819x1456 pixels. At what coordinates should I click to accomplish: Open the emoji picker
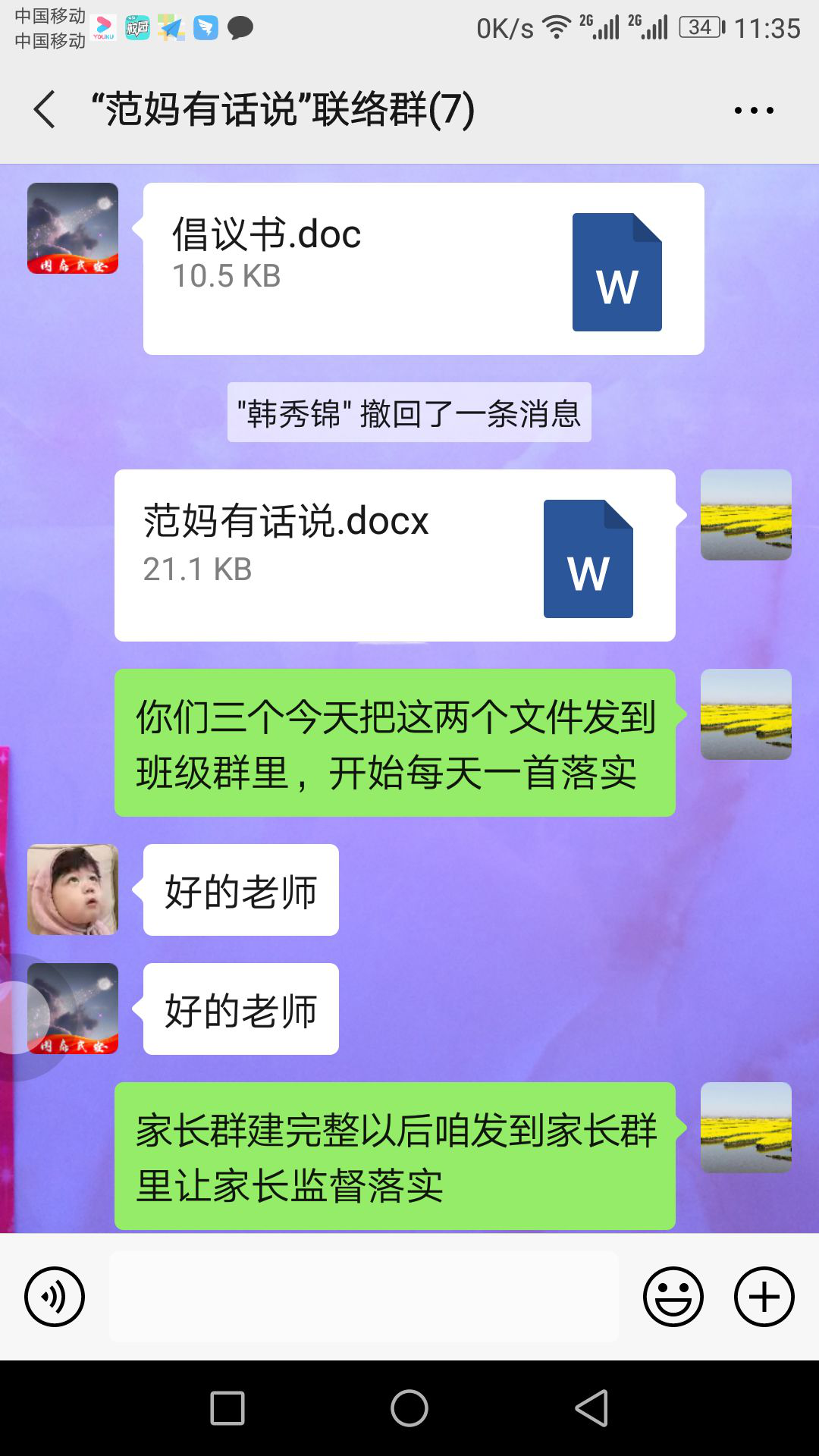673,1296
